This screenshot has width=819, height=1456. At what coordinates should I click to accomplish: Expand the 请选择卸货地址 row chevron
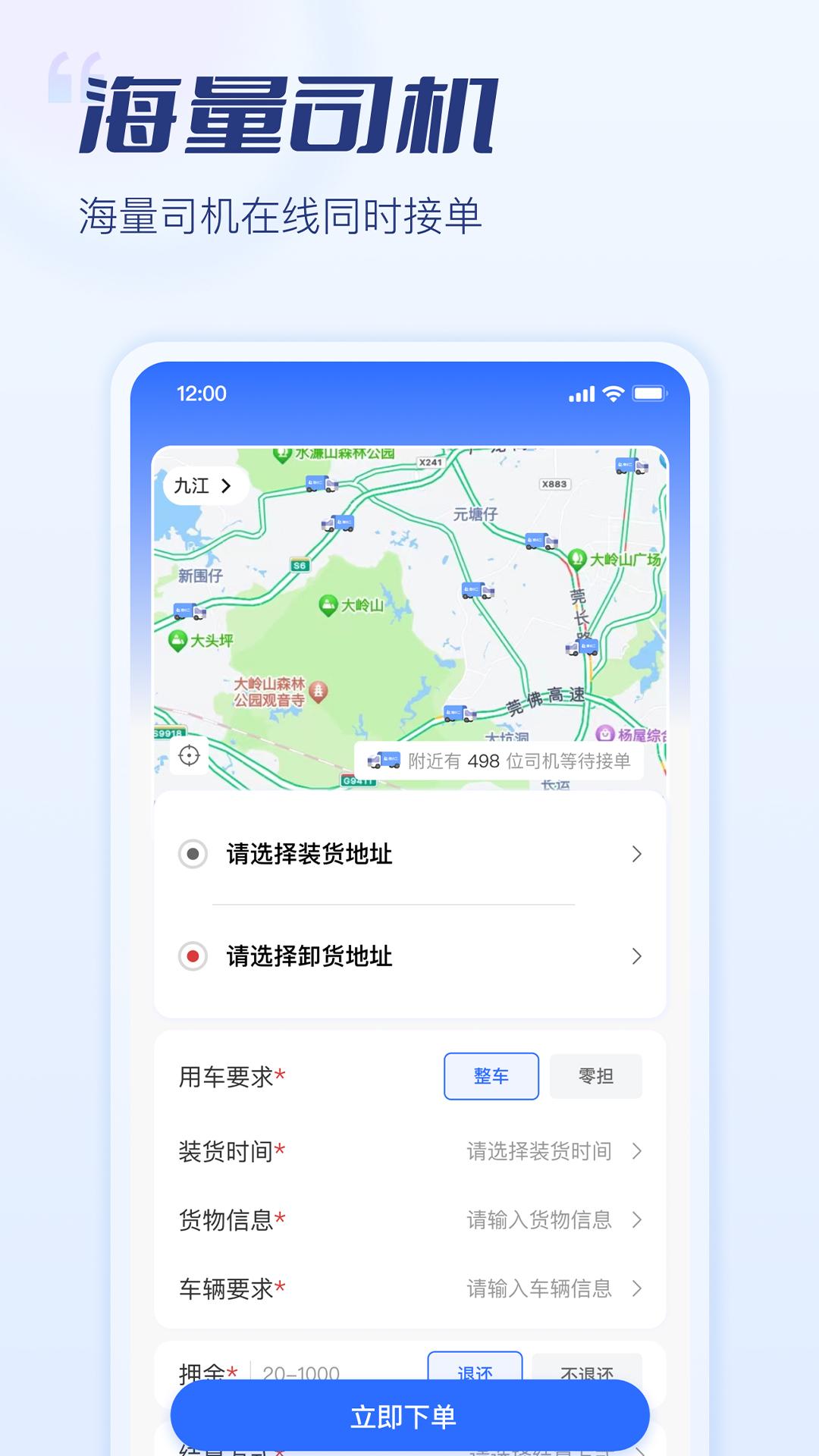pos(635,957)
